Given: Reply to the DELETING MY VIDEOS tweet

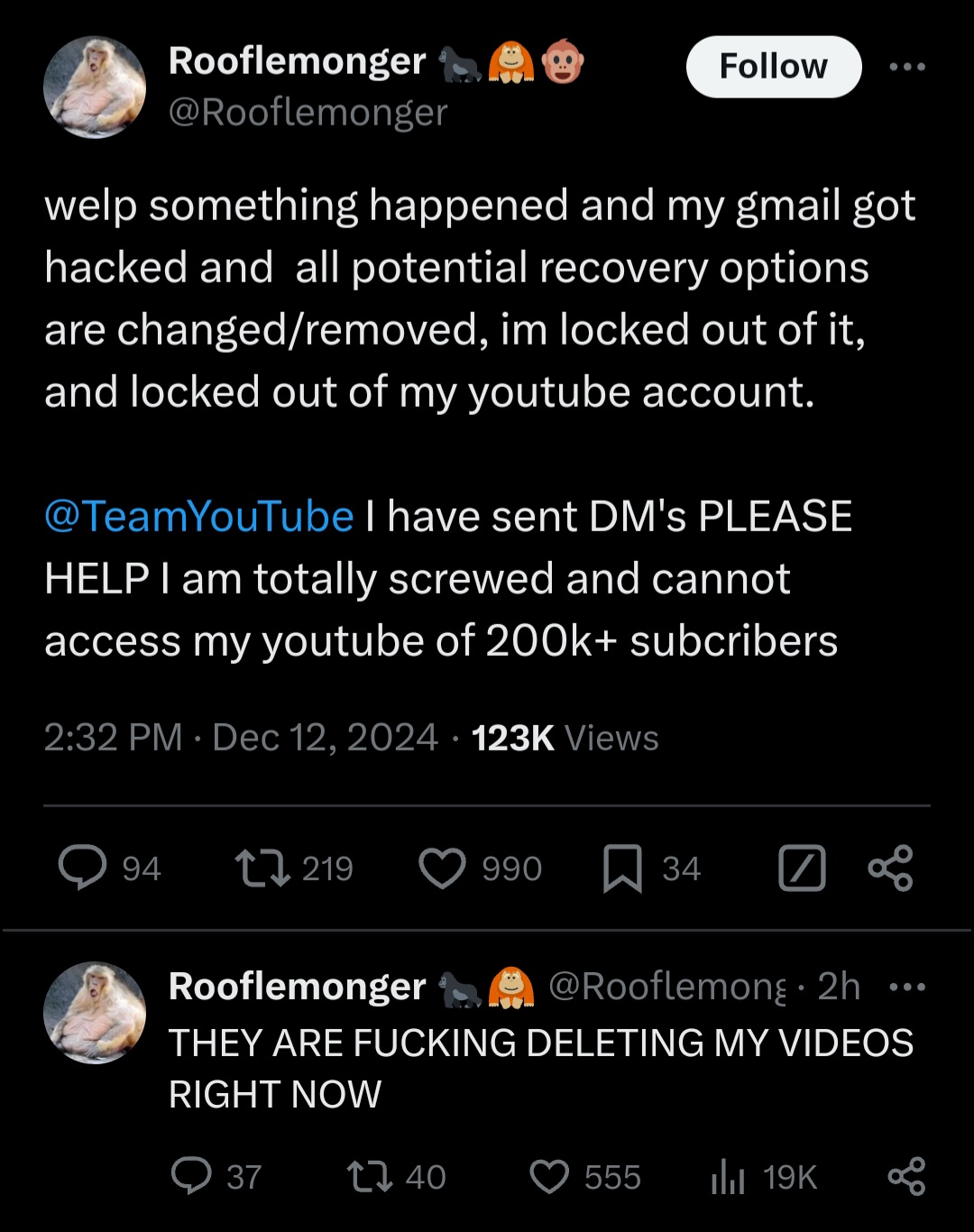Looking at the screenshot, I should click(x=191, y=1176).
